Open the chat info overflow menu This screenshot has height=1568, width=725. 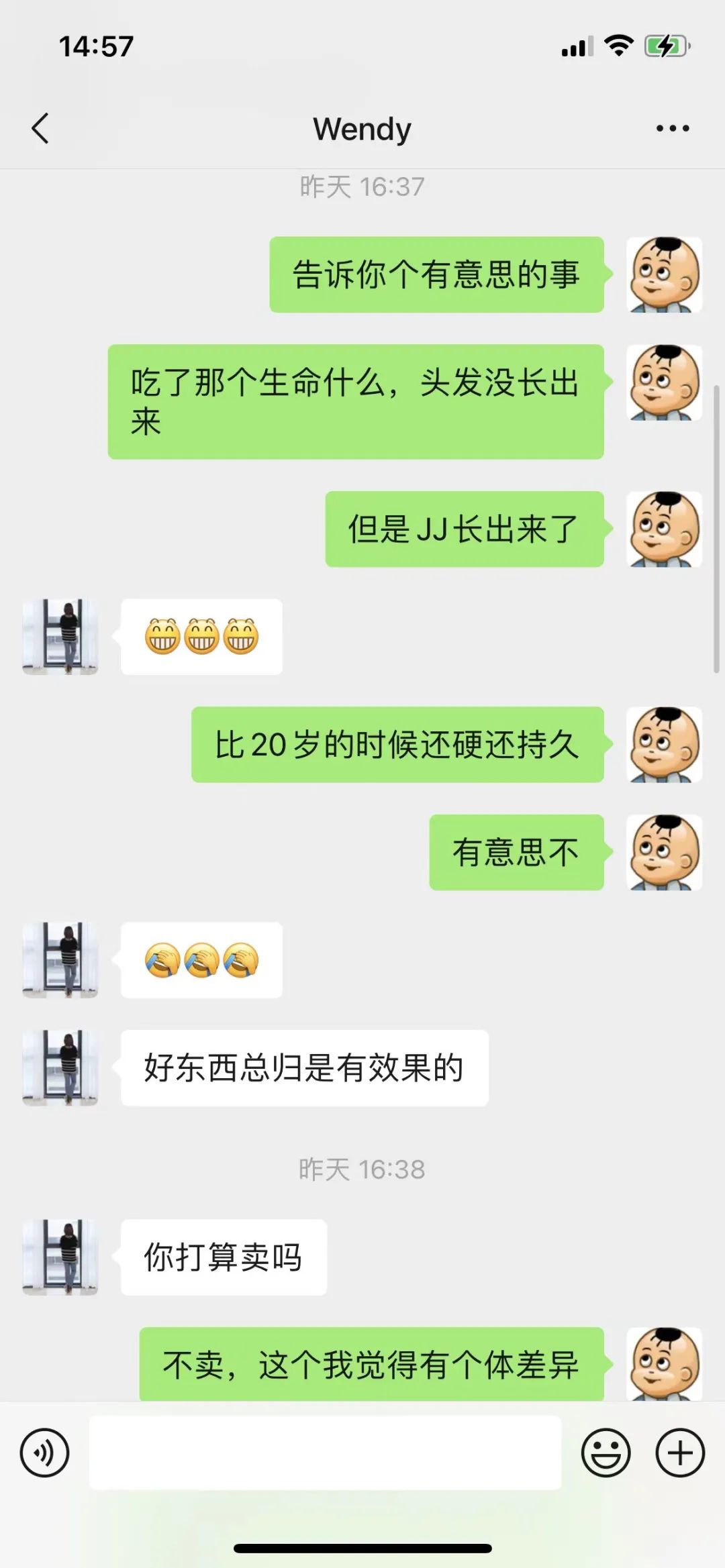(x=673, y=128)
